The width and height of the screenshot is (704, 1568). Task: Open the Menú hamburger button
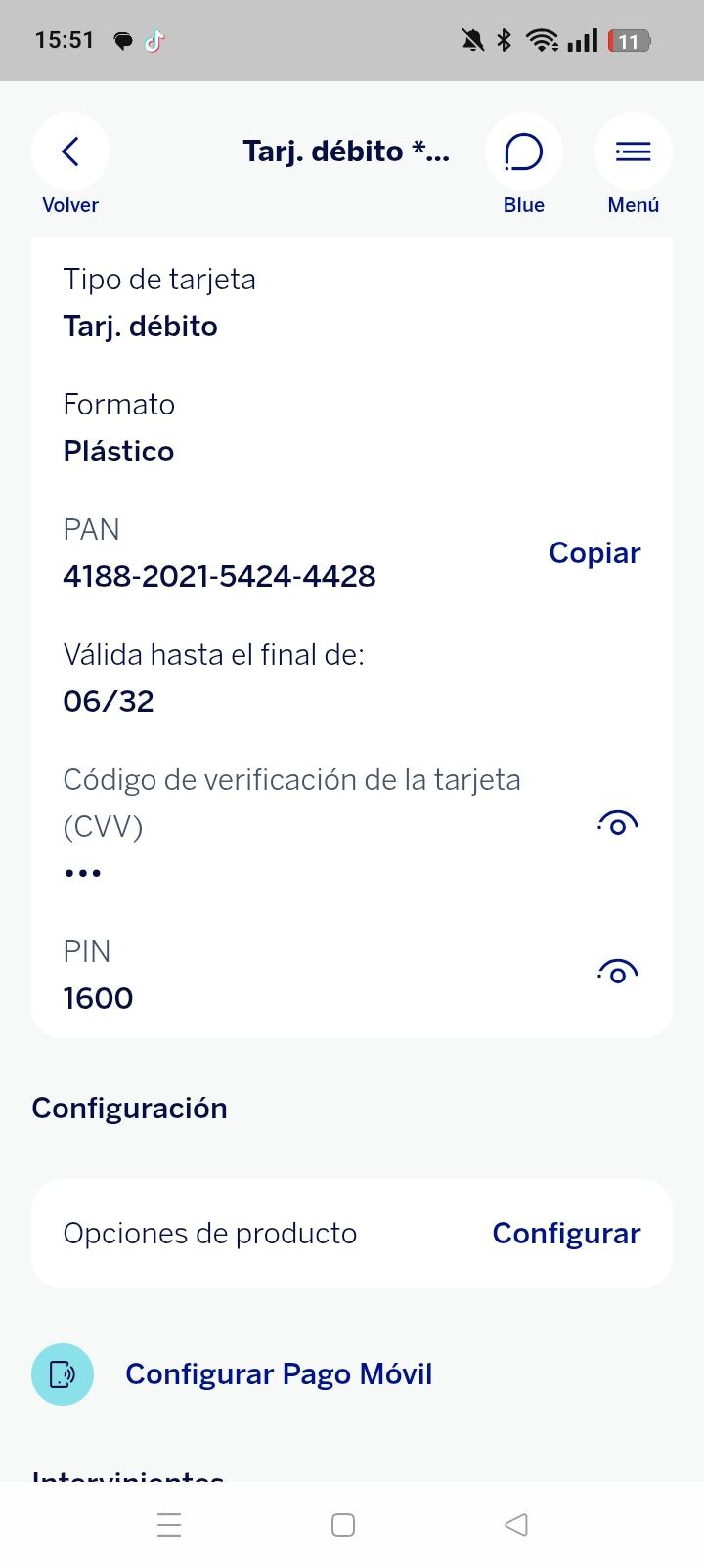[x=633, y=152]
